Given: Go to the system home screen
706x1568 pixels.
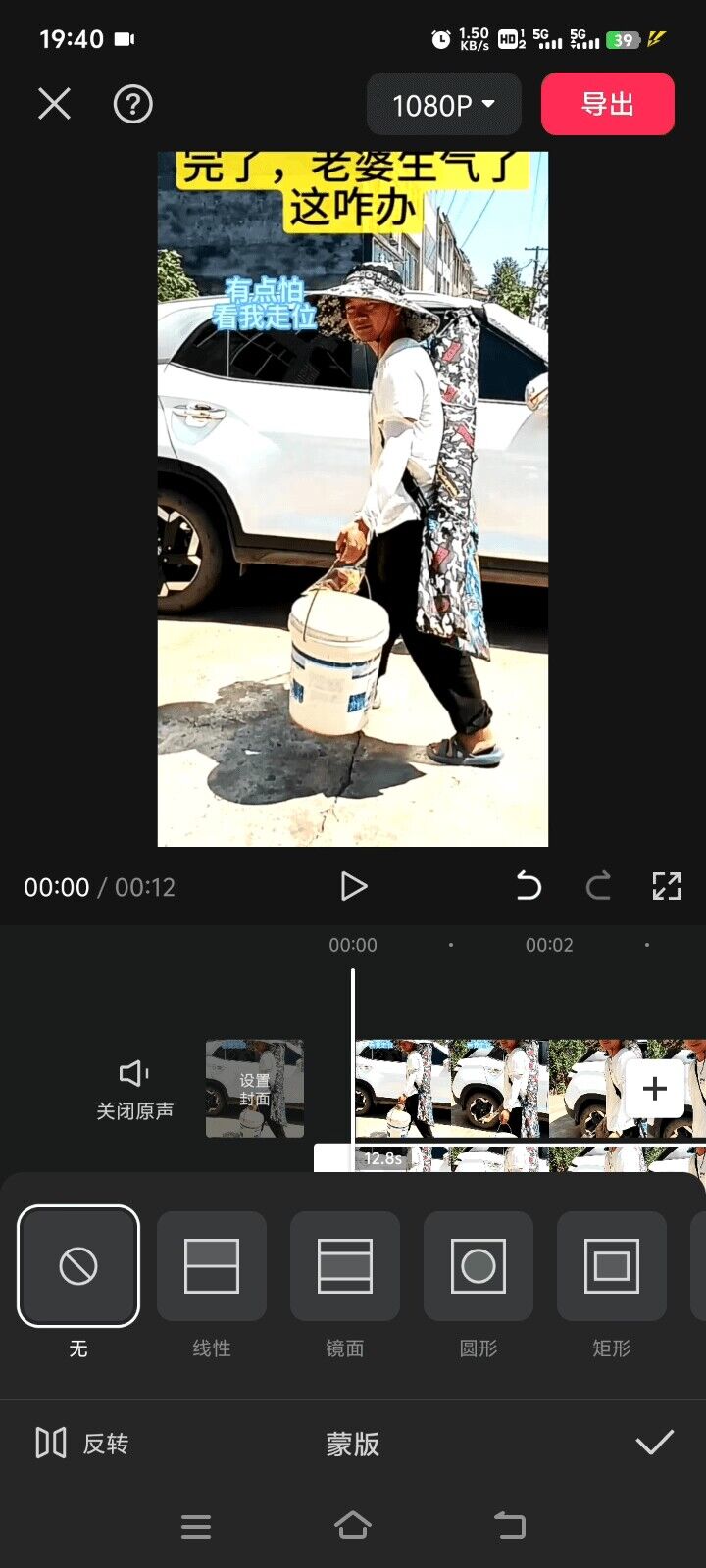Looking at the screenshot, I should (x=353, y=1526).
